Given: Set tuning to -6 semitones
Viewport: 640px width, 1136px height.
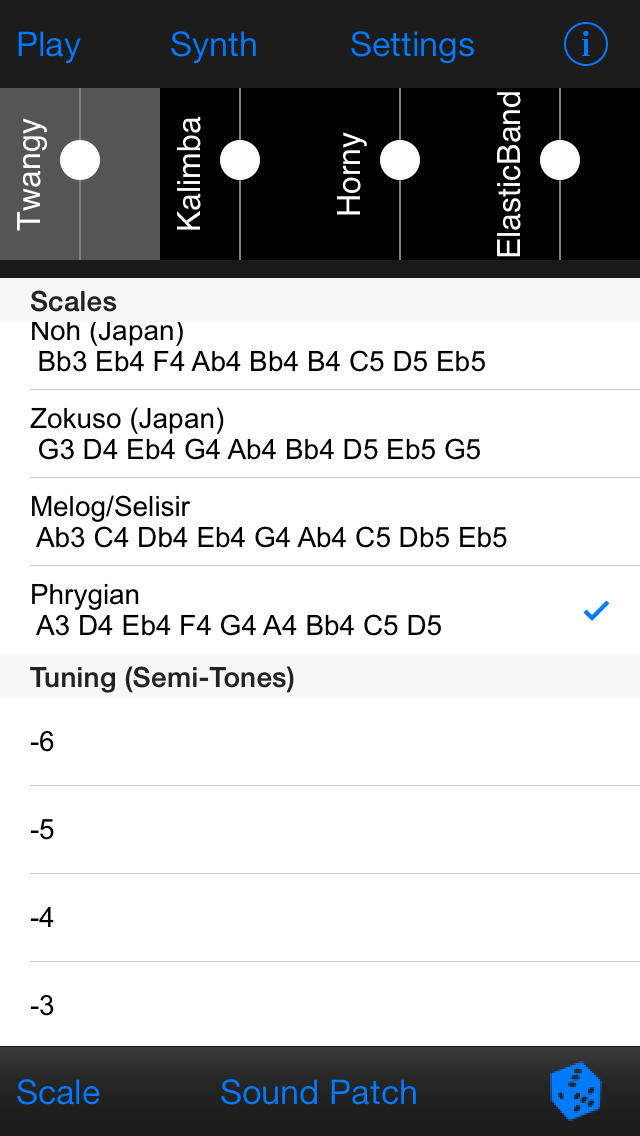Looking at the screenshot, I should click(320, 741).
